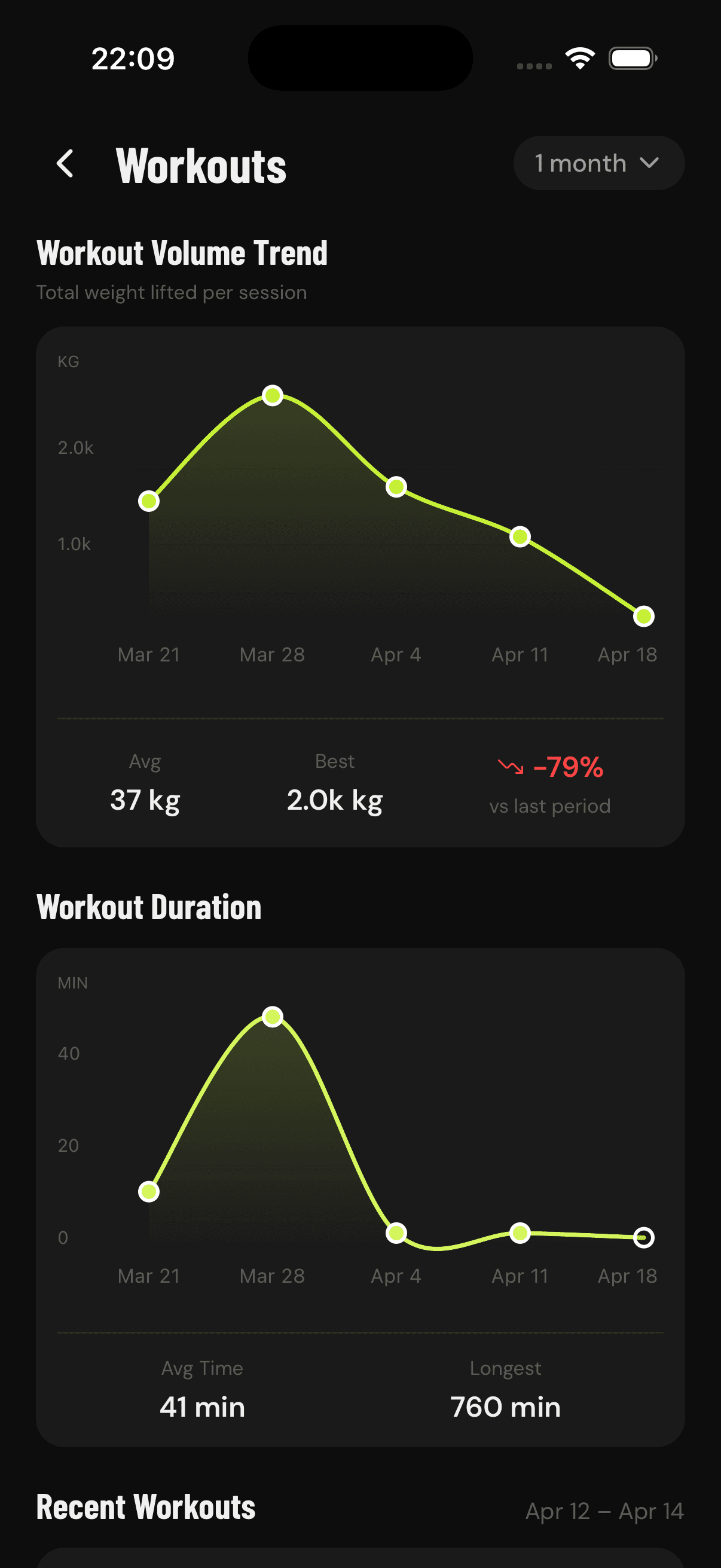The image size is (721, 1568).
Task: Click the Apr 11 point on volume chart
Action: coord(520,536)
